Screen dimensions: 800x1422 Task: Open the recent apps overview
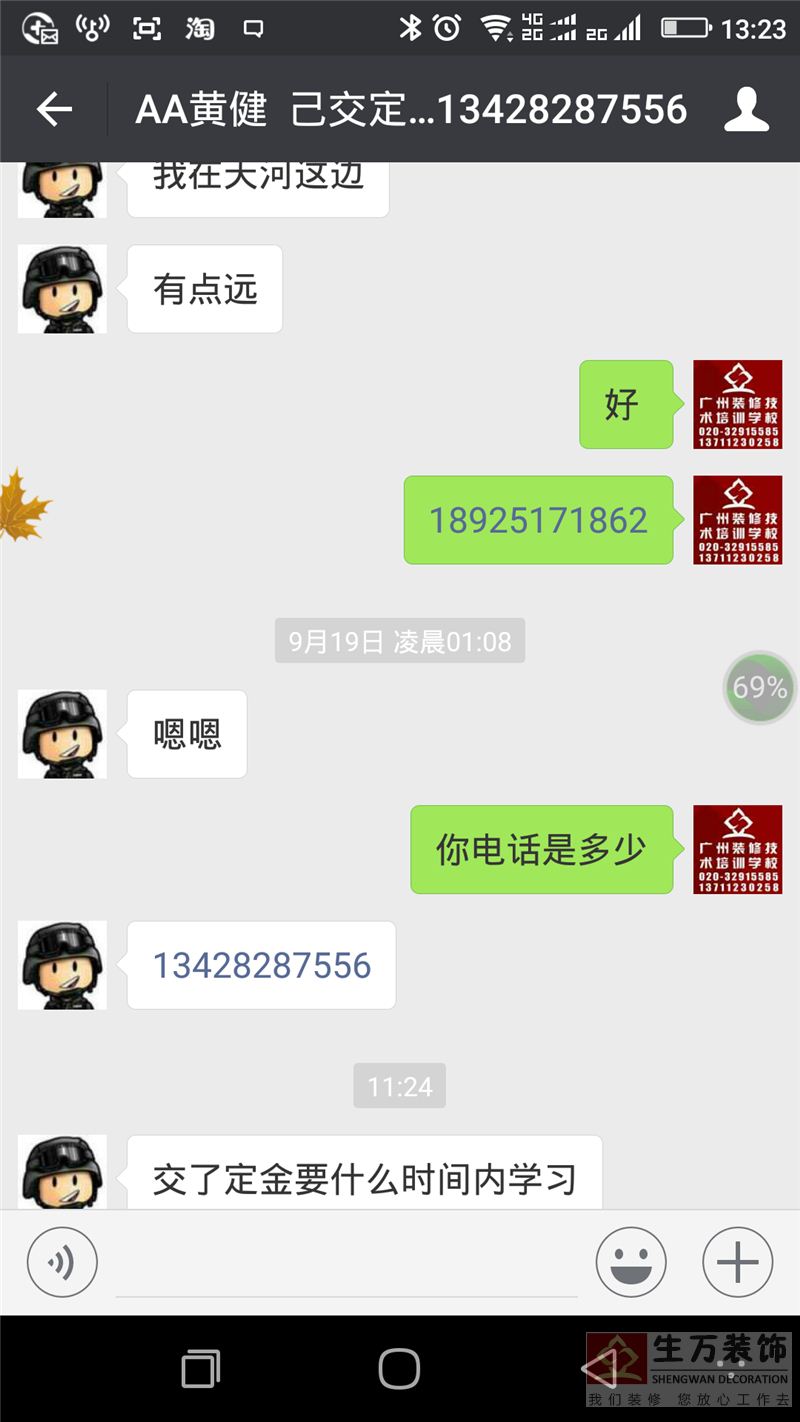[x=201, y=1368]
